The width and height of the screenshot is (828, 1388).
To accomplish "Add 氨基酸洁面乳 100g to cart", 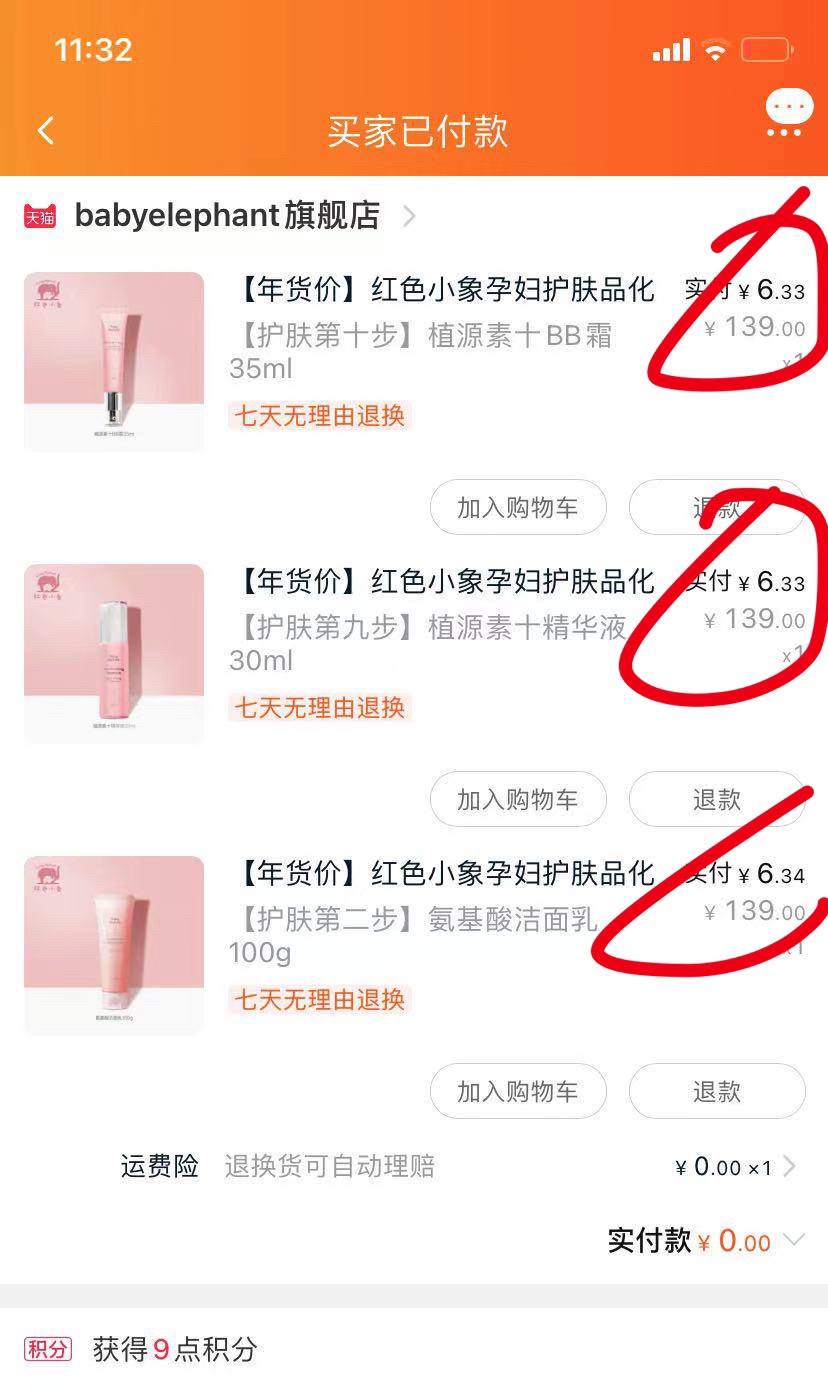I will (518, 1092).
